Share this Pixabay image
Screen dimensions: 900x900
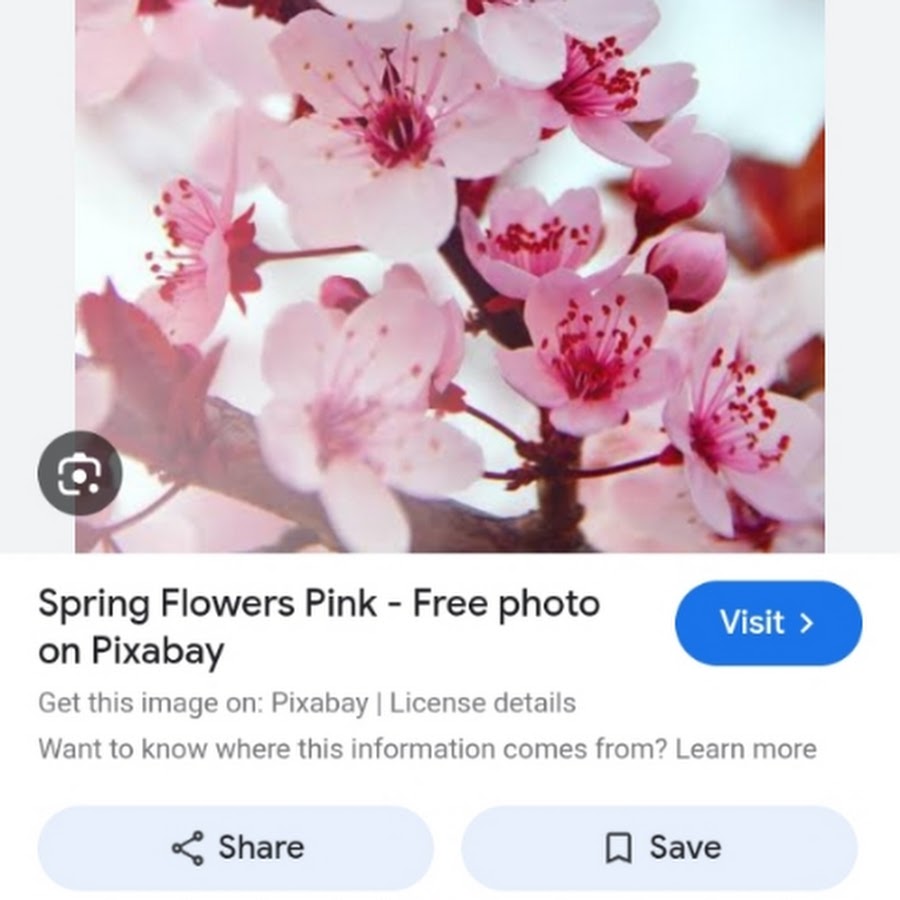tap(236, 848)
